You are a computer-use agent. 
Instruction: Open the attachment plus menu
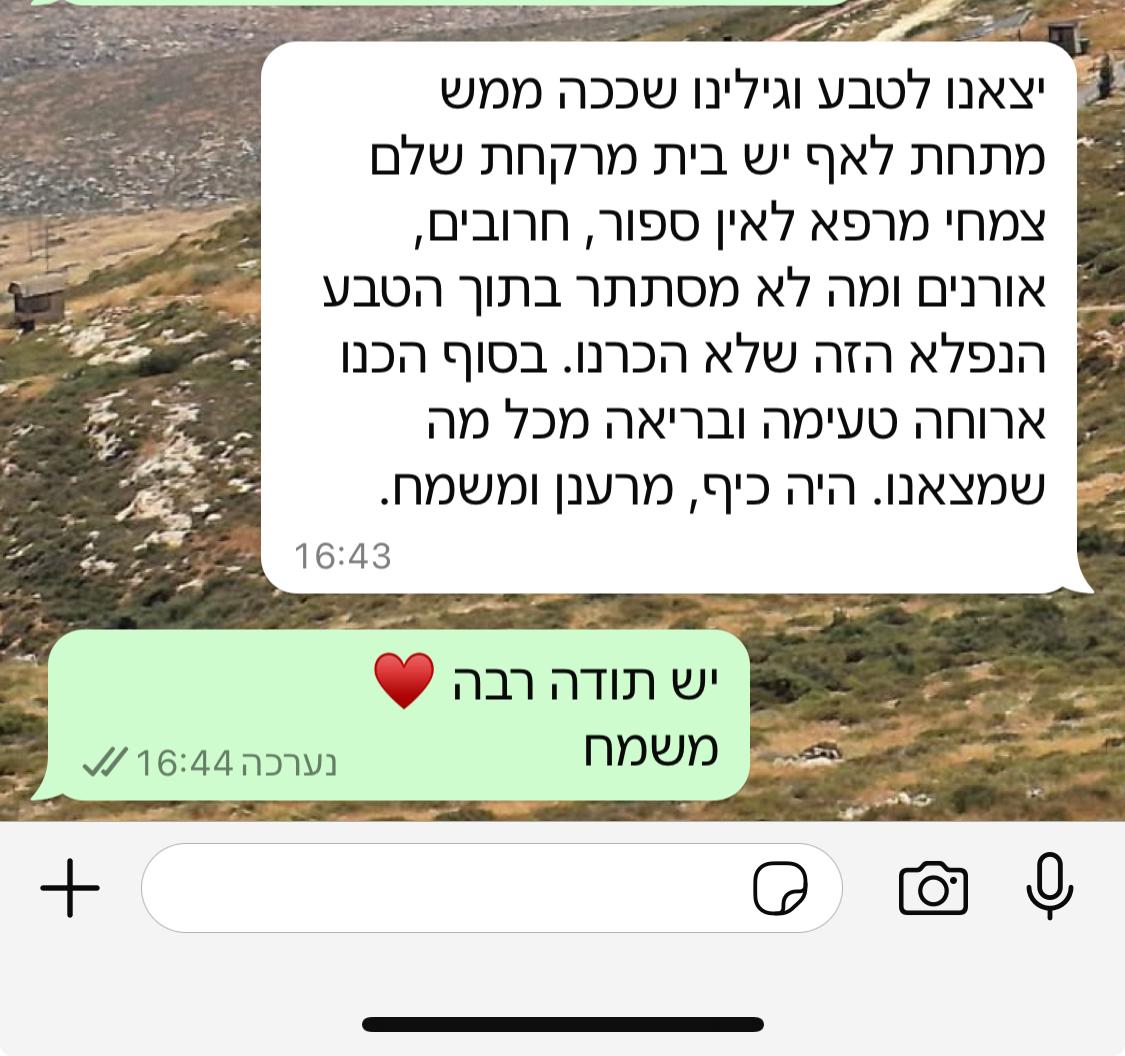point(70,888)
